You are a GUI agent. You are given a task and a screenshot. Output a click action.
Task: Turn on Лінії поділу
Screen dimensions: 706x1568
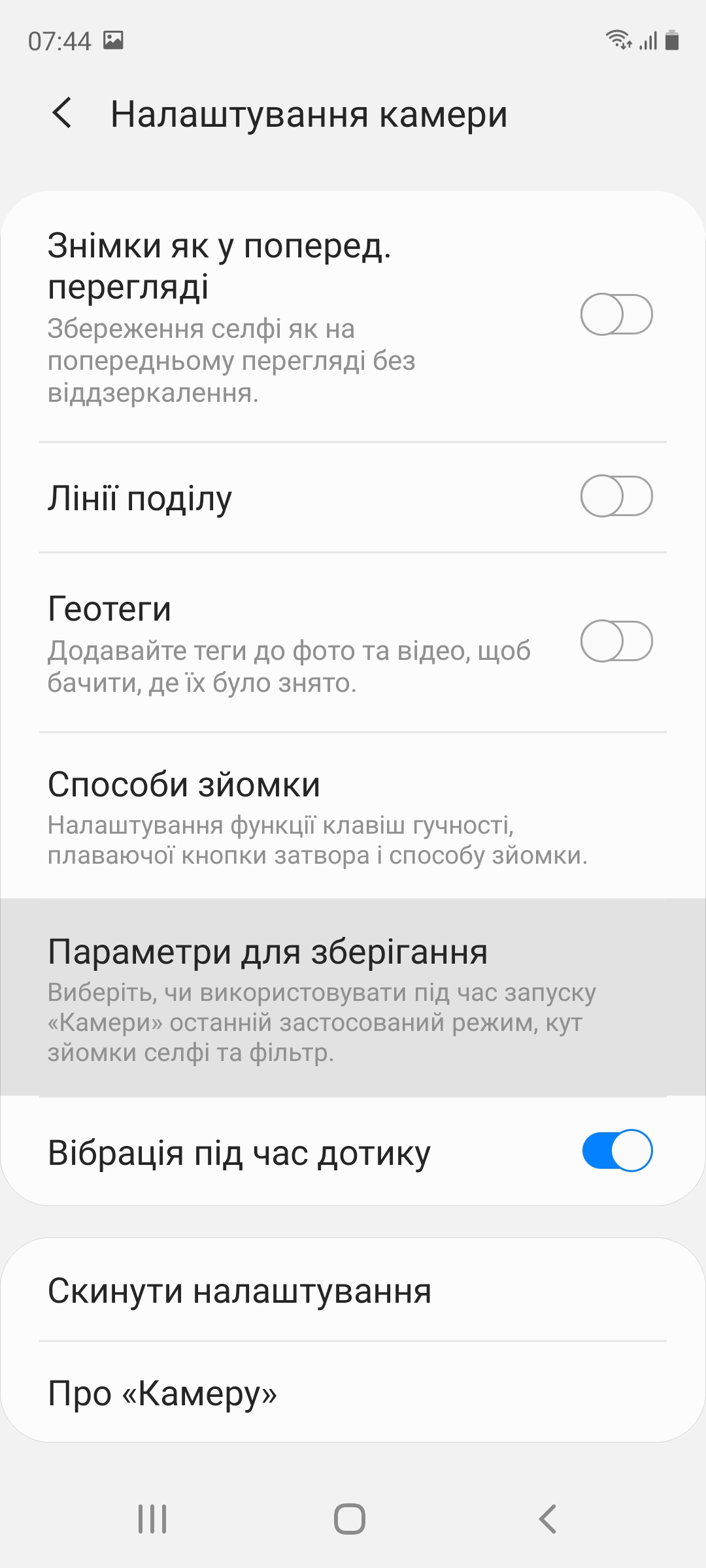click(616, 497)
